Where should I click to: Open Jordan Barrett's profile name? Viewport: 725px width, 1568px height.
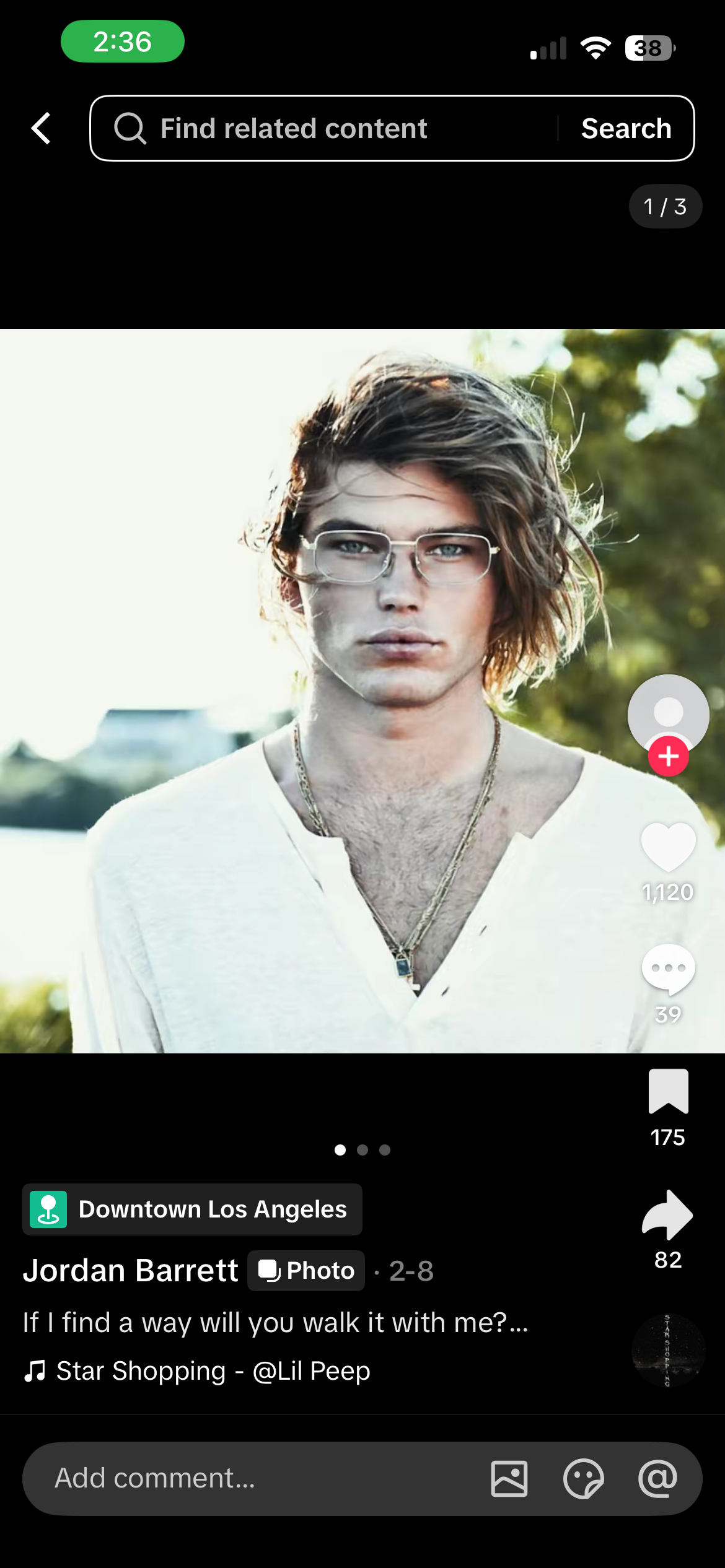131,1271
